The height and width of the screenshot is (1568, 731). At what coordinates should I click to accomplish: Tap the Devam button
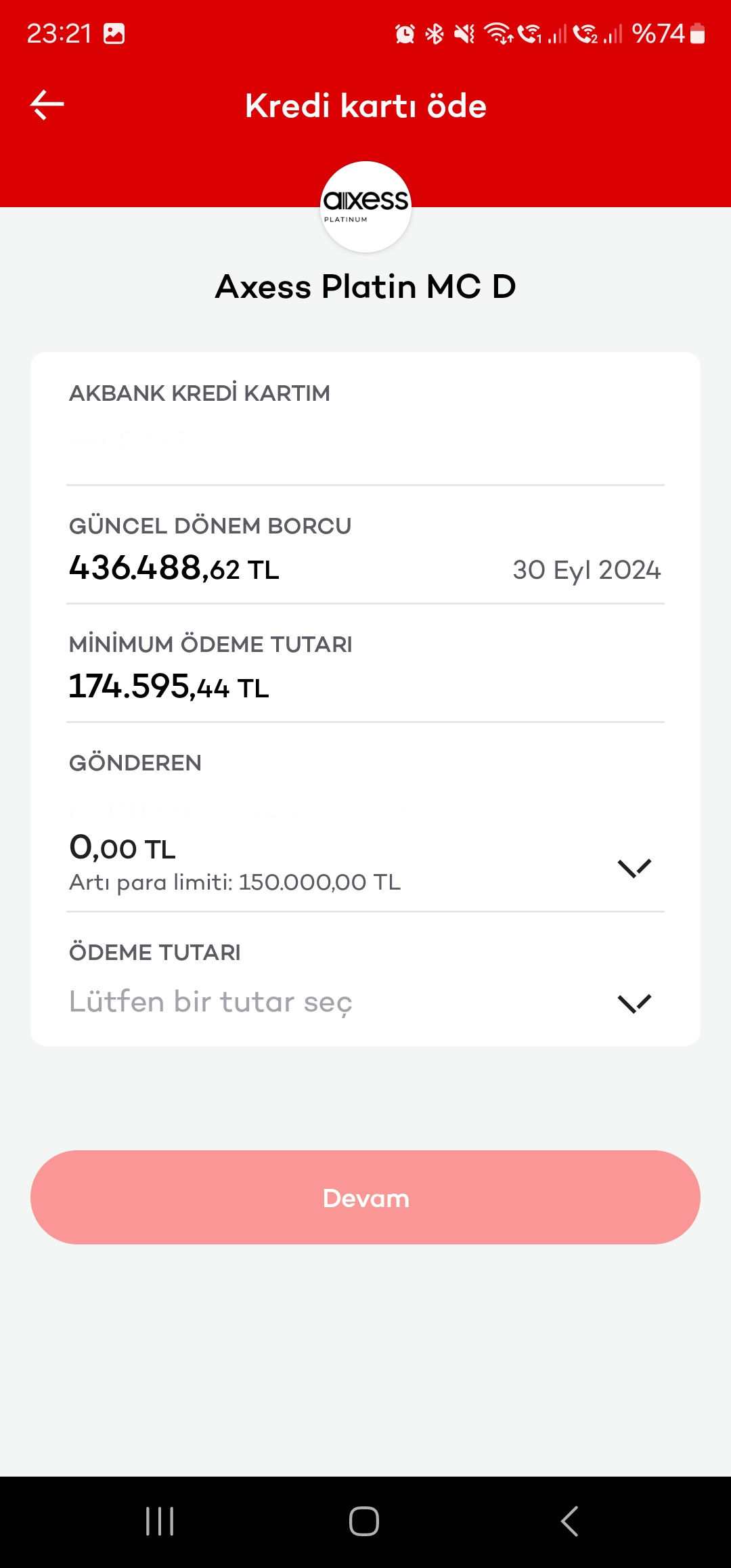365,1197
